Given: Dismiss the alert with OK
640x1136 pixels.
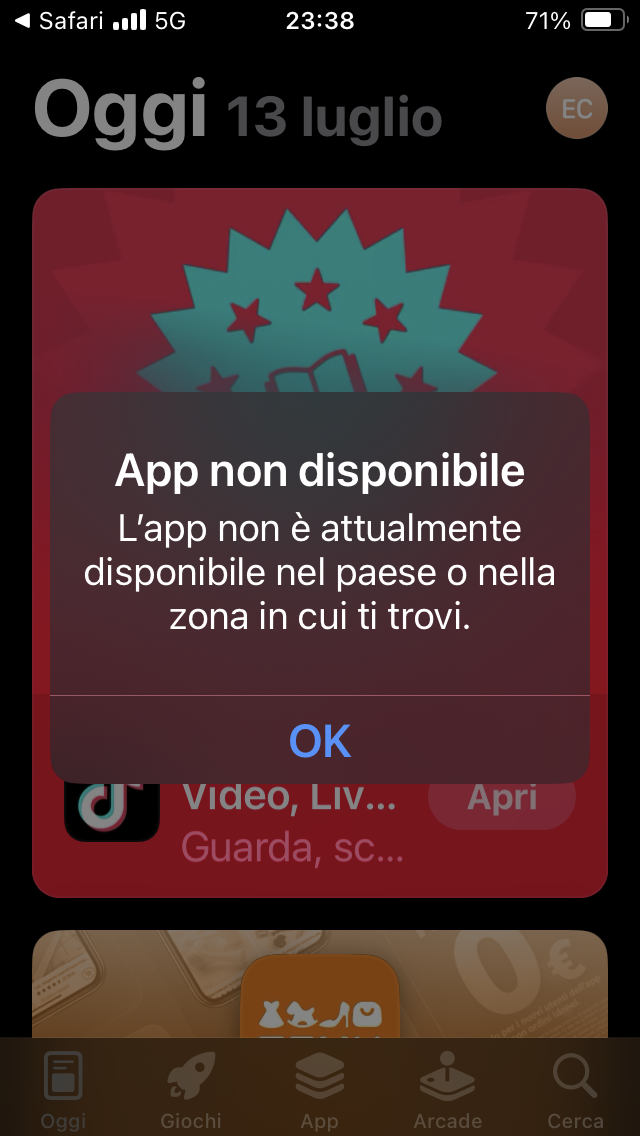Looking at the screenshot, I should [320, 740].
